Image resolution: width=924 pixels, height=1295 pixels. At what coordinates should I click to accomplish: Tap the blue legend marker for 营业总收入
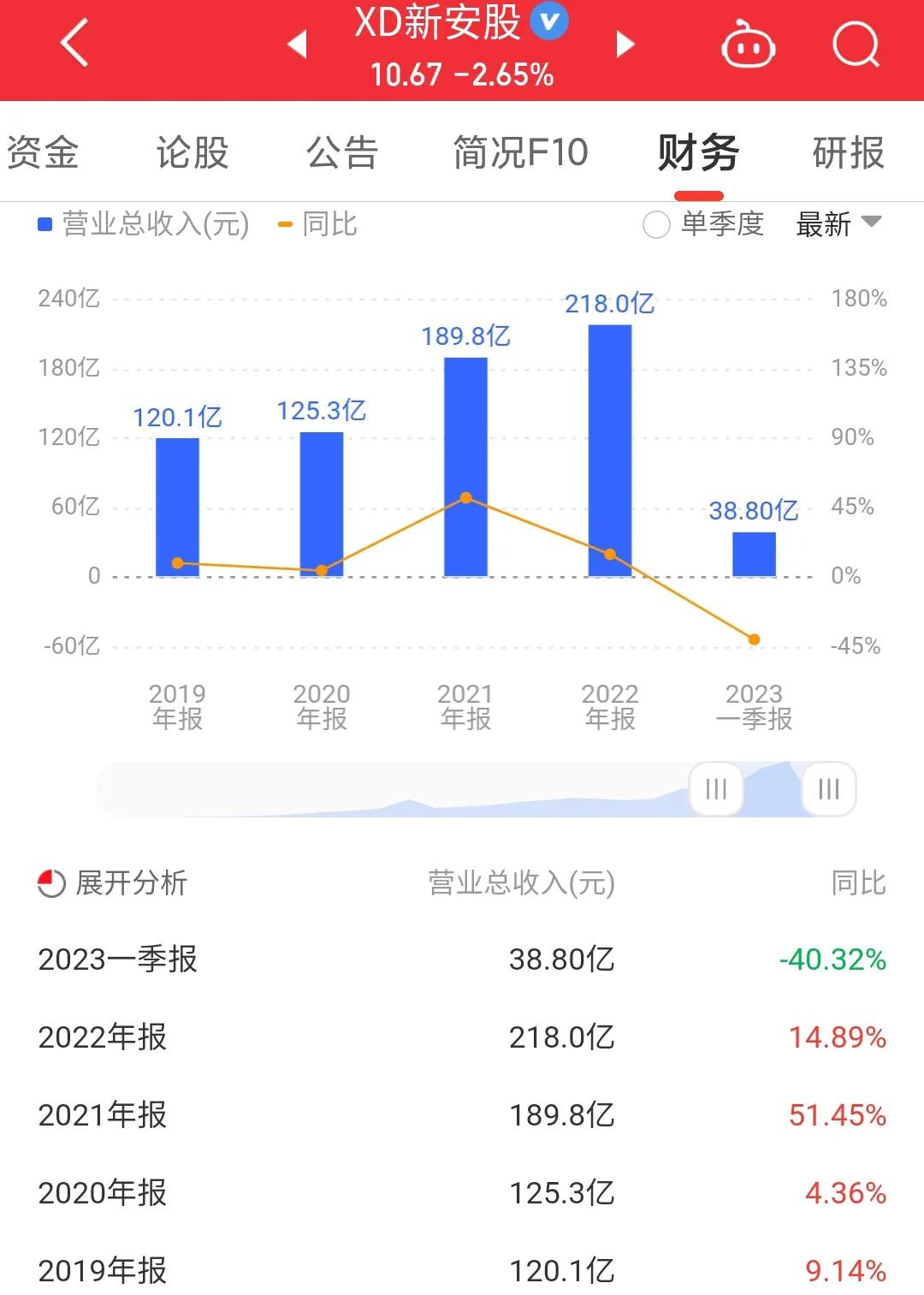[42, 224]
